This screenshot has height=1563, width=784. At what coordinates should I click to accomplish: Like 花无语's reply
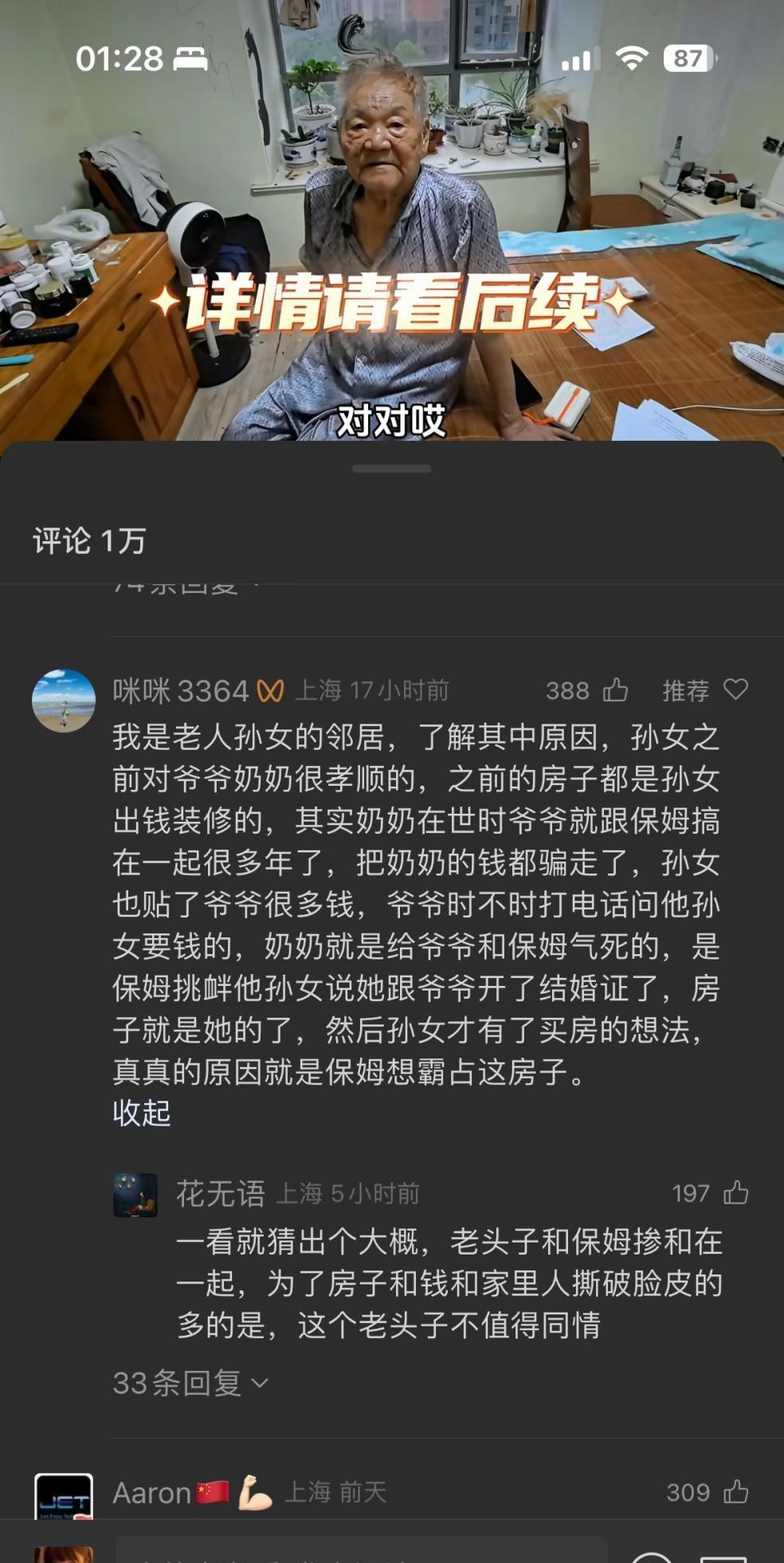735,1193
